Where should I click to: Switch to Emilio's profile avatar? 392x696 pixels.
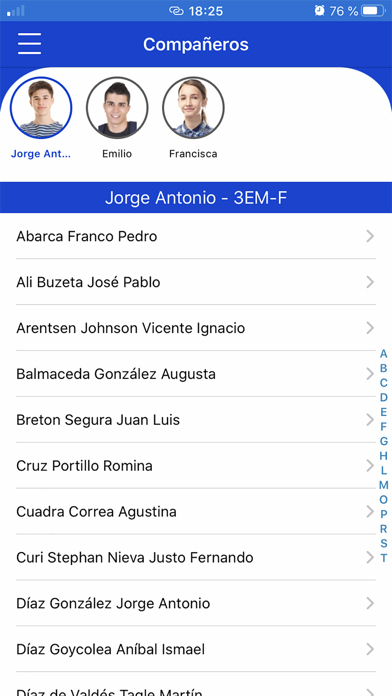tap(117, 108)
